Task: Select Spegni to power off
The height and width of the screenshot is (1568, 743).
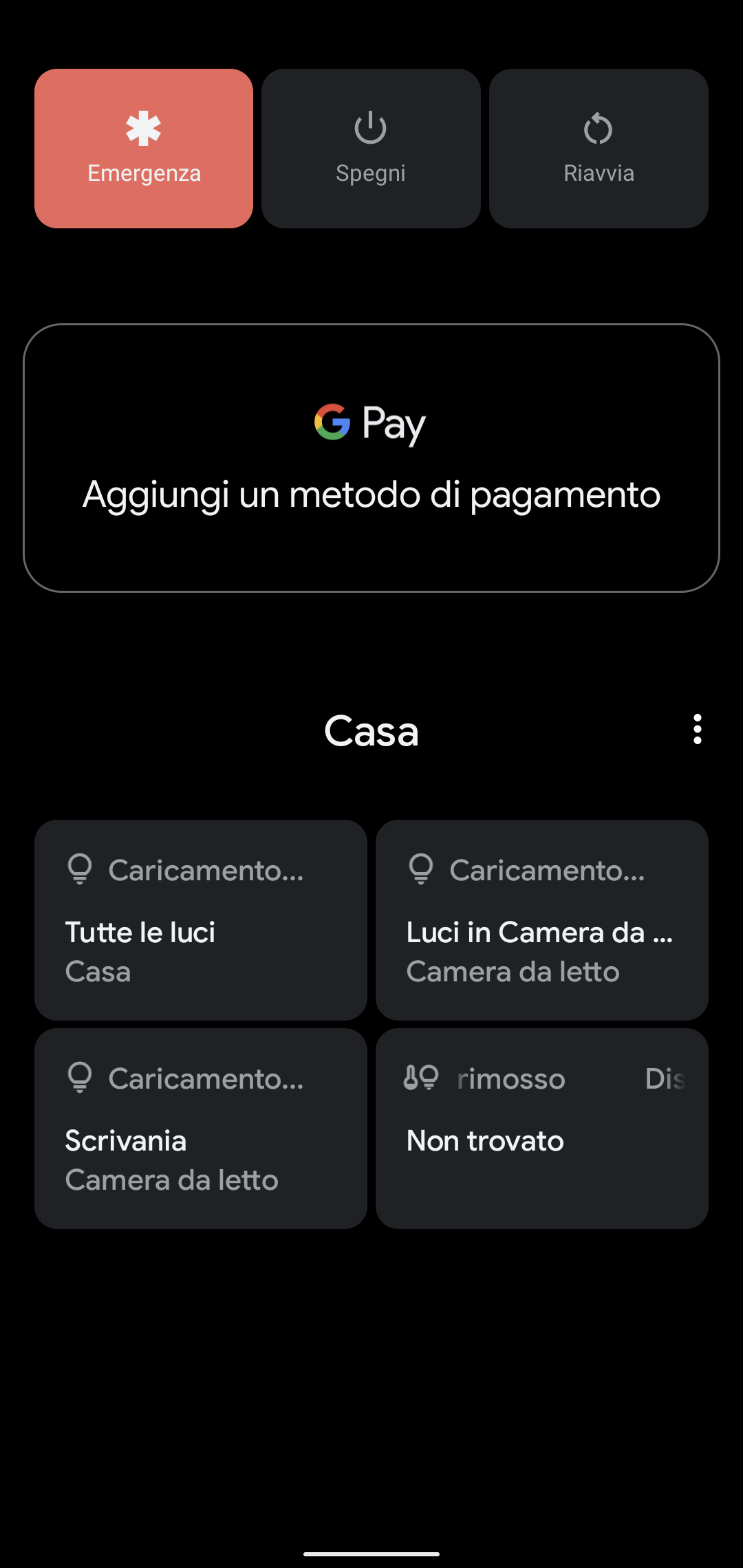Action: coord(371,149)
